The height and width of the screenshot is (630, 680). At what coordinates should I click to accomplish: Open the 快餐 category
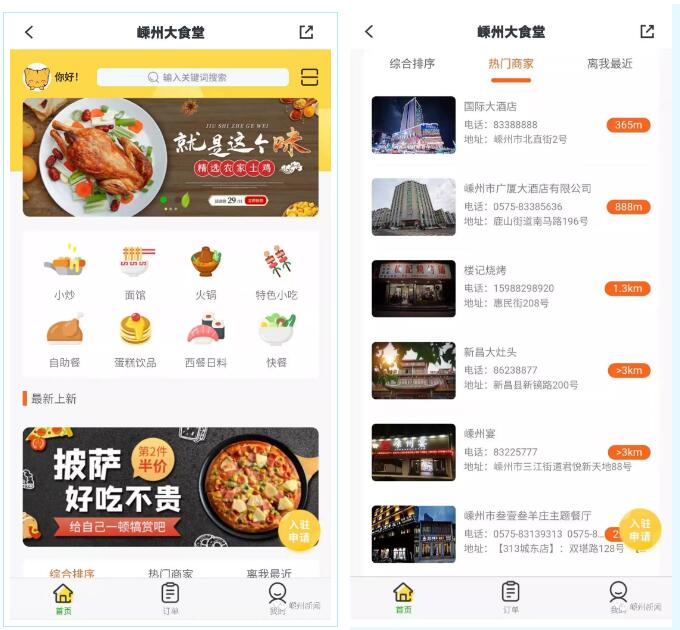coord(277,338)
